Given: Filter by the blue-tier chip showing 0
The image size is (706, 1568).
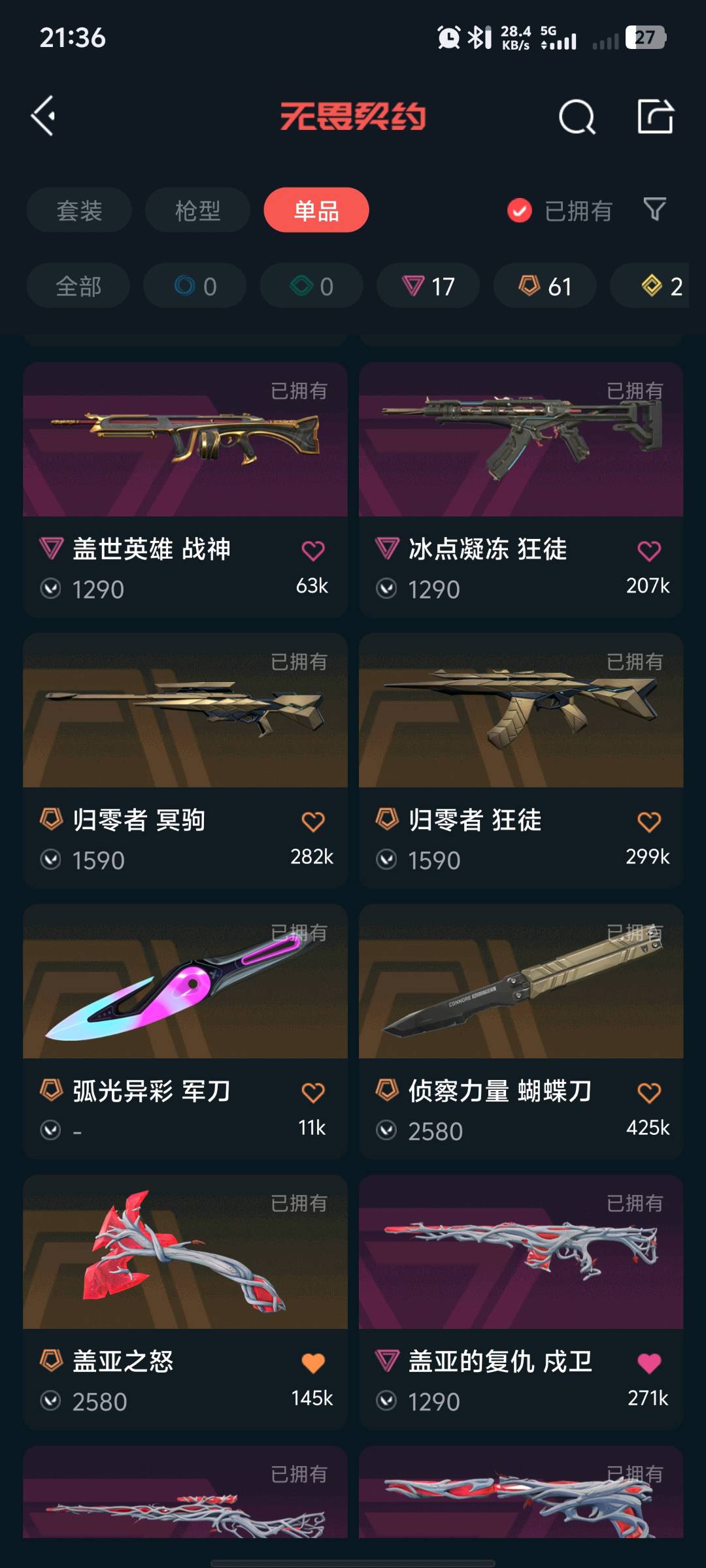Looking at the screenshot, I should click(195, 286).
